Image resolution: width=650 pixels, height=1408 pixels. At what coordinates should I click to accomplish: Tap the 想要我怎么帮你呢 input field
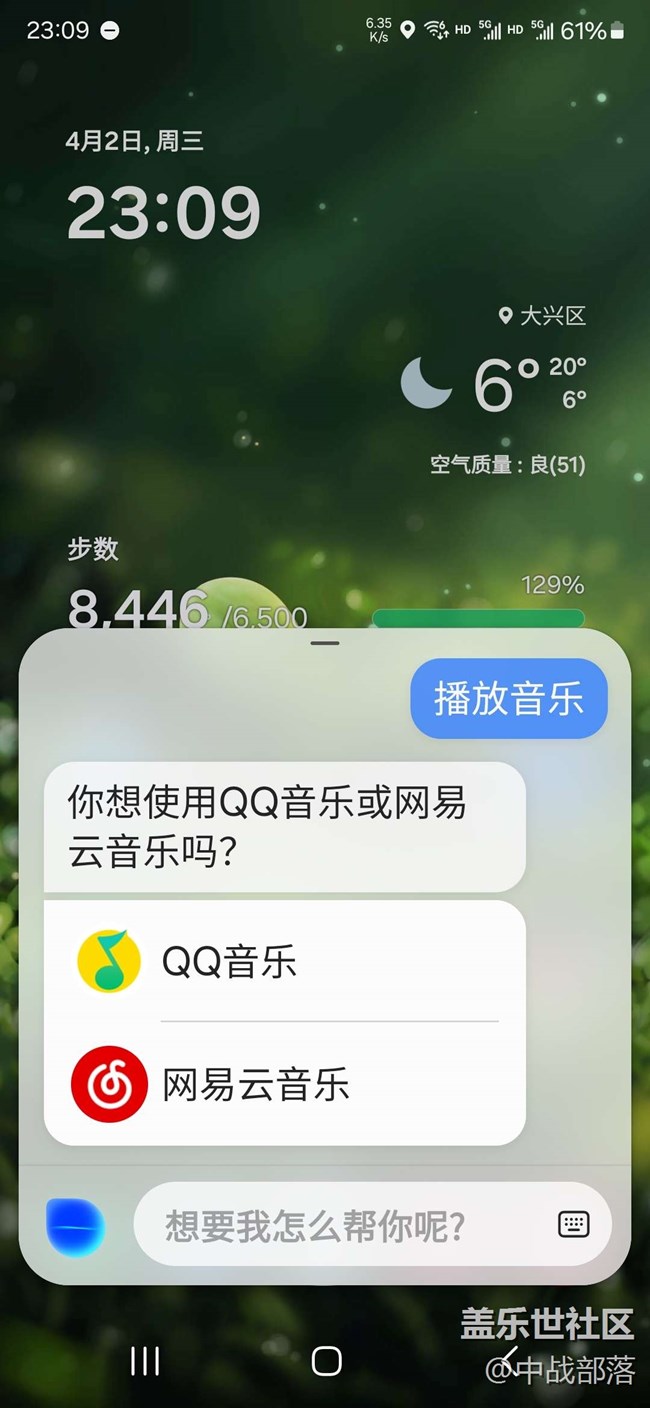pos(372,1225)
